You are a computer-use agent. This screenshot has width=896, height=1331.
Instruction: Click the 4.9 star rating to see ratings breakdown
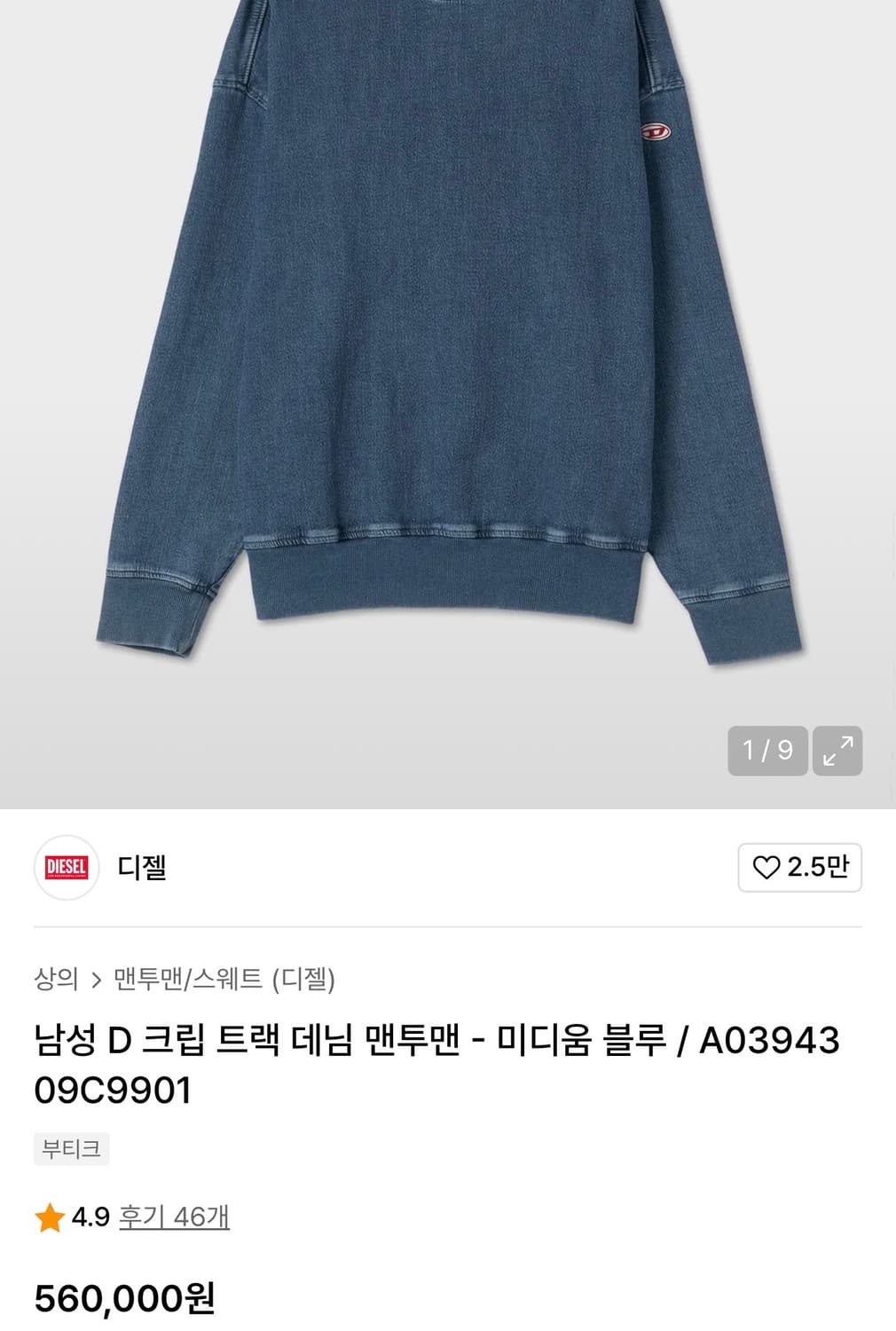point(90,1217)
